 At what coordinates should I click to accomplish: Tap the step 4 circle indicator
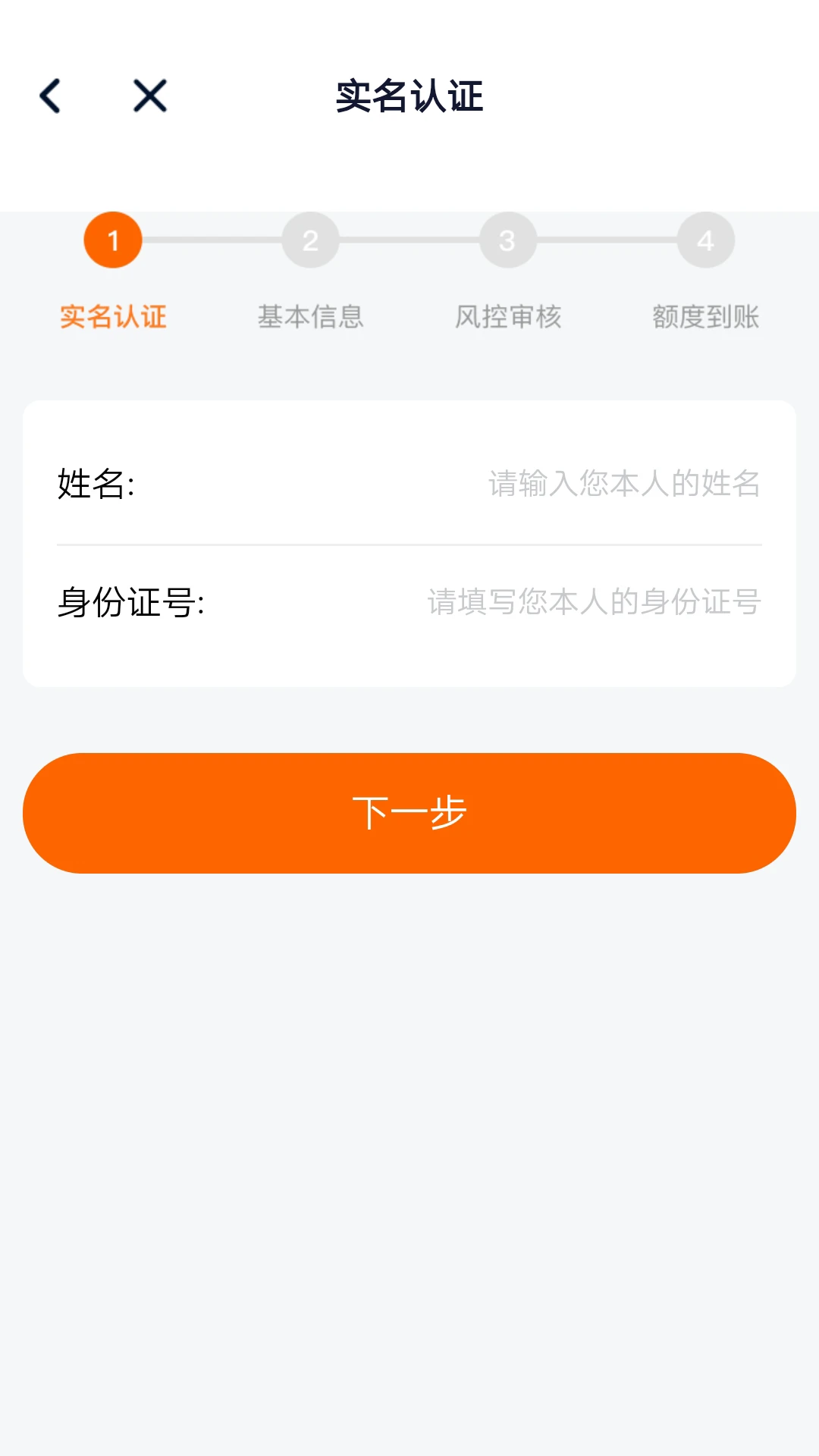(706, 240)
